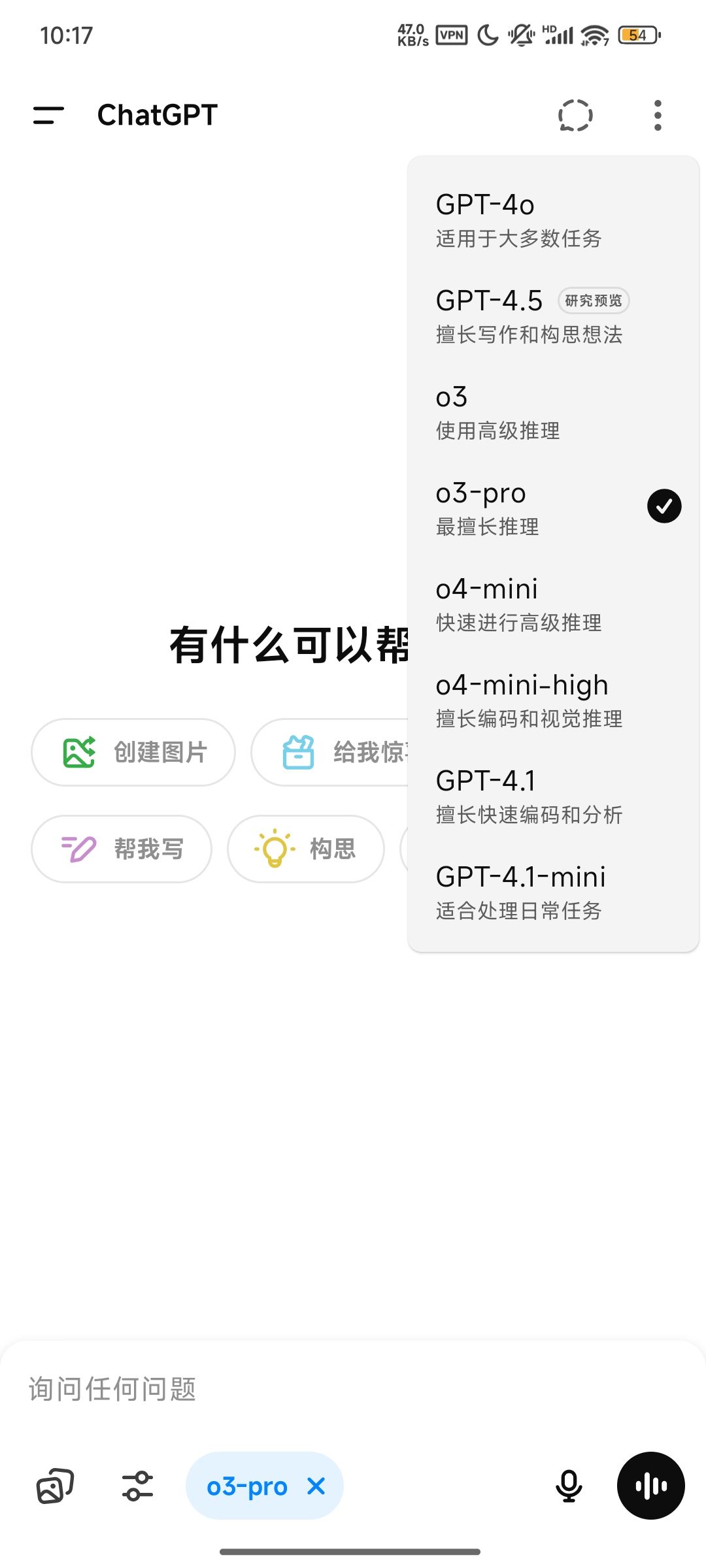
Task: Switch to the o3 model
Action: (553, 412)
